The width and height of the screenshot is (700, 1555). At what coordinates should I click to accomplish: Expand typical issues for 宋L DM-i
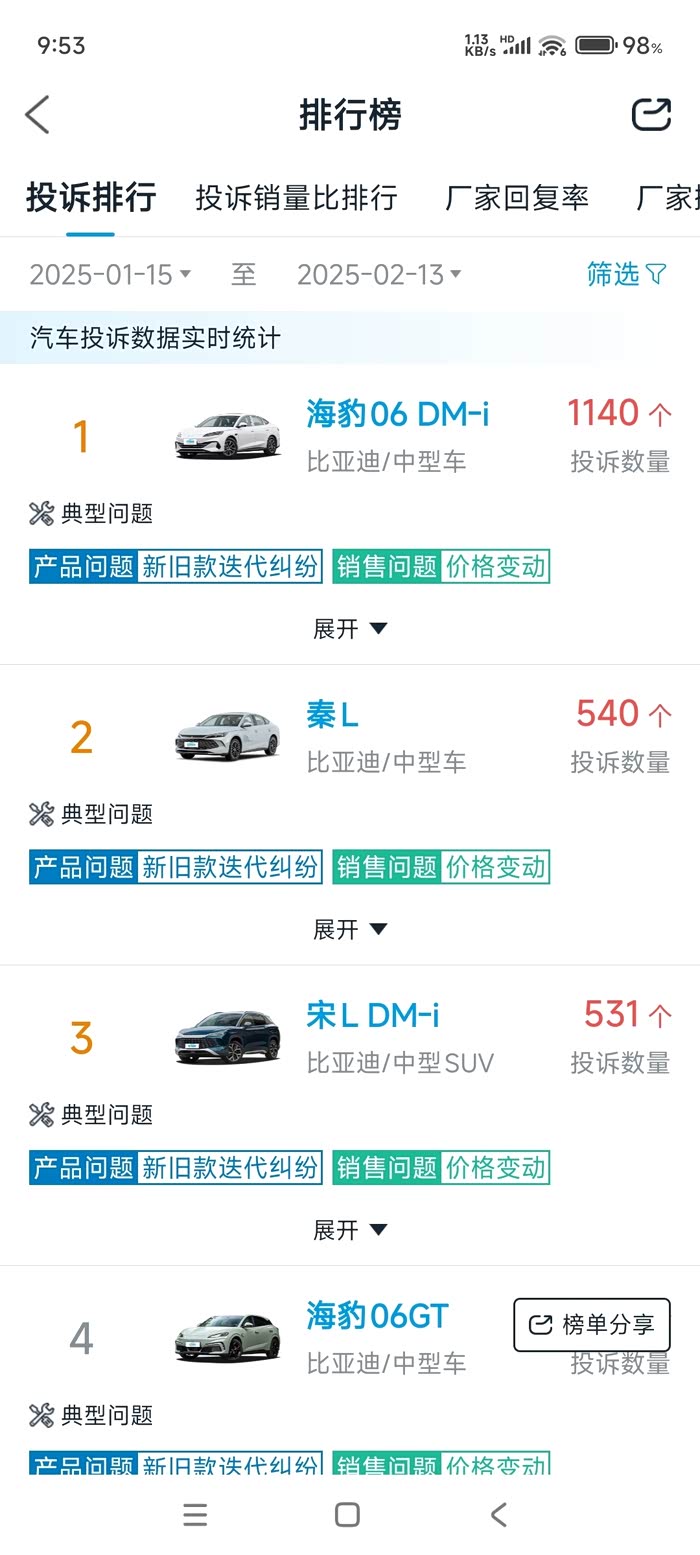[x=350, y=1230]
